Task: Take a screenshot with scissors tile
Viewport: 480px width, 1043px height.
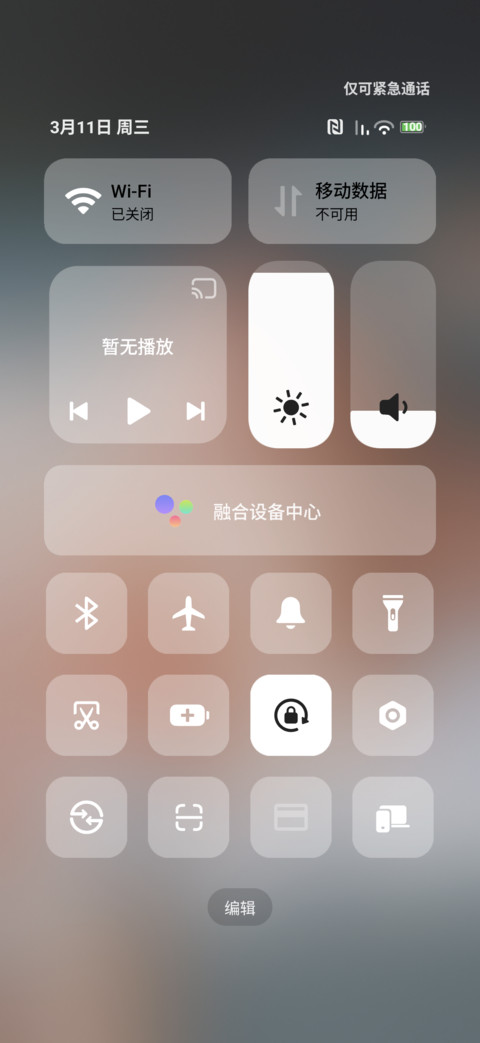Action: click(x=86, y=715)
